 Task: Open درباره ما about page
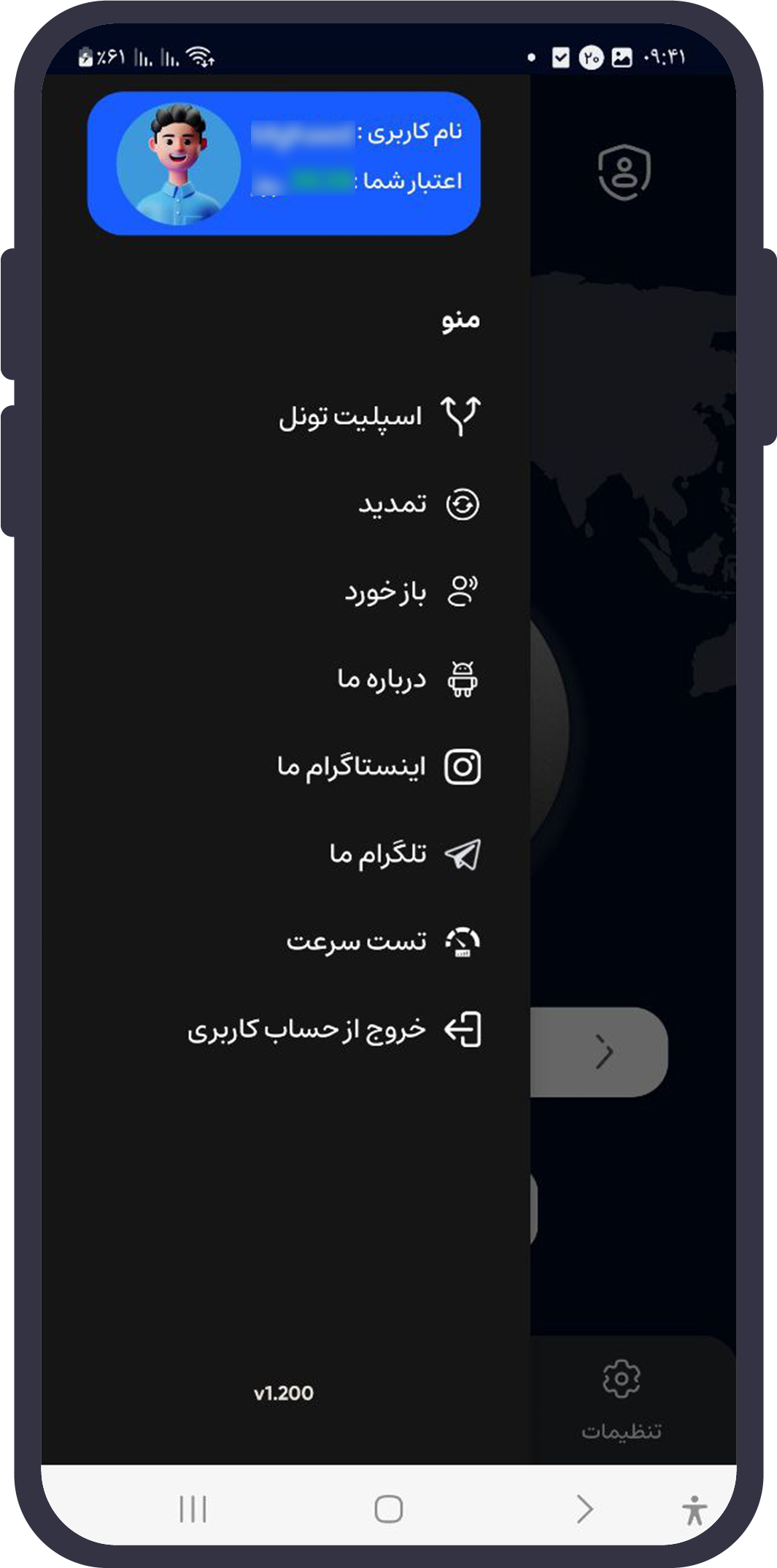[x=408, y=679]
